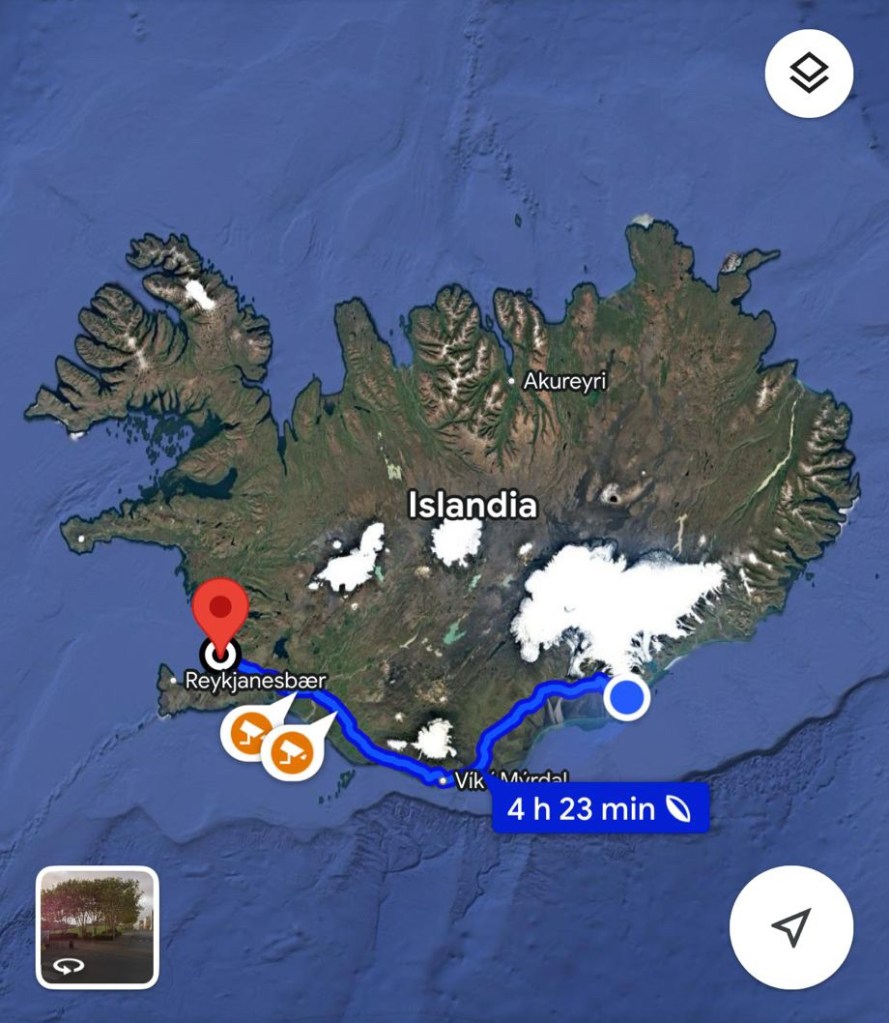Select the 4 h 23 min route label
The height and width of the screenshot is (1023, 889).
coord(600,808)
